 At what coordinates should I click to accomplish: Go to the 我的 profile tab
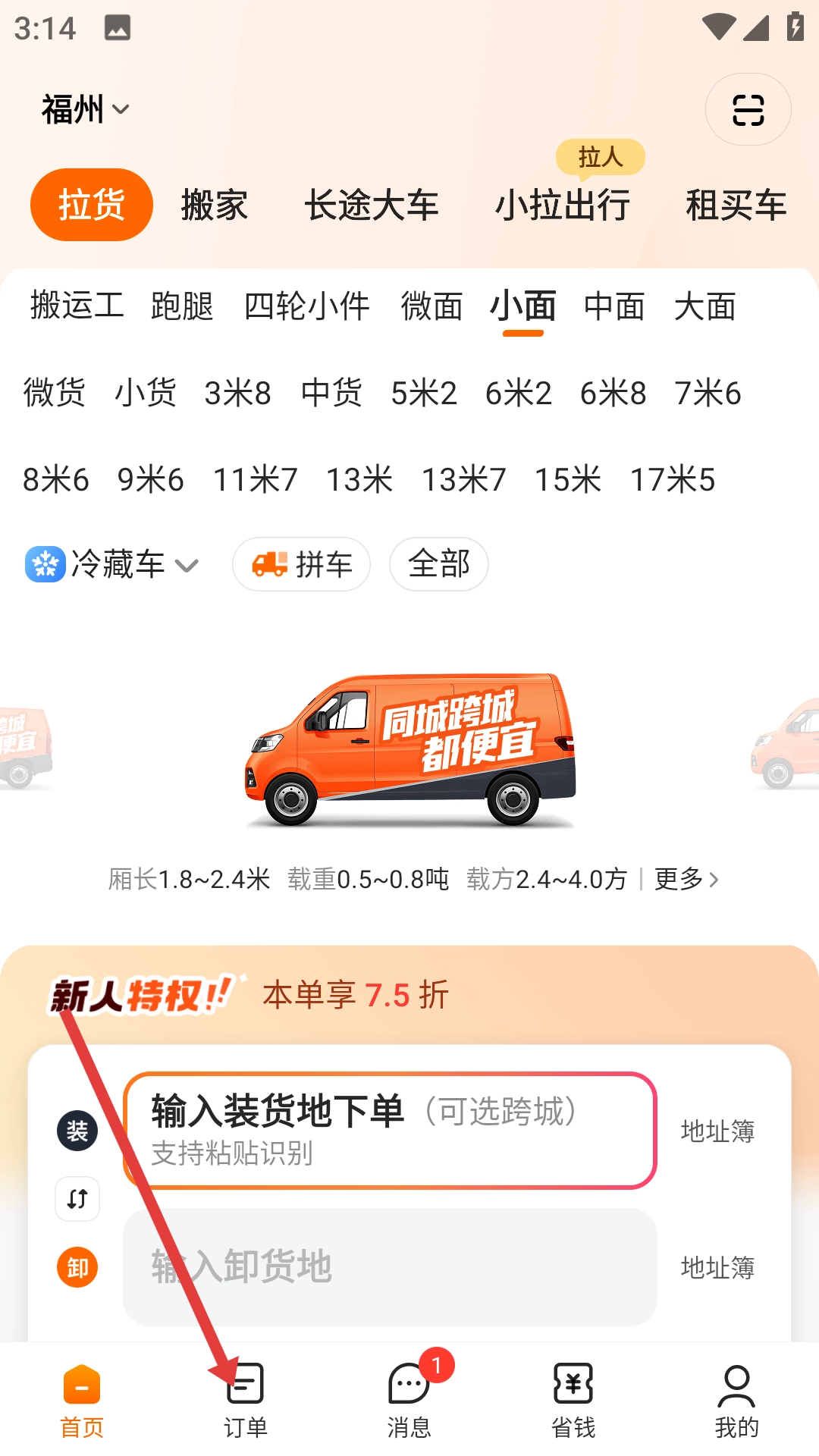(736, 1400)
